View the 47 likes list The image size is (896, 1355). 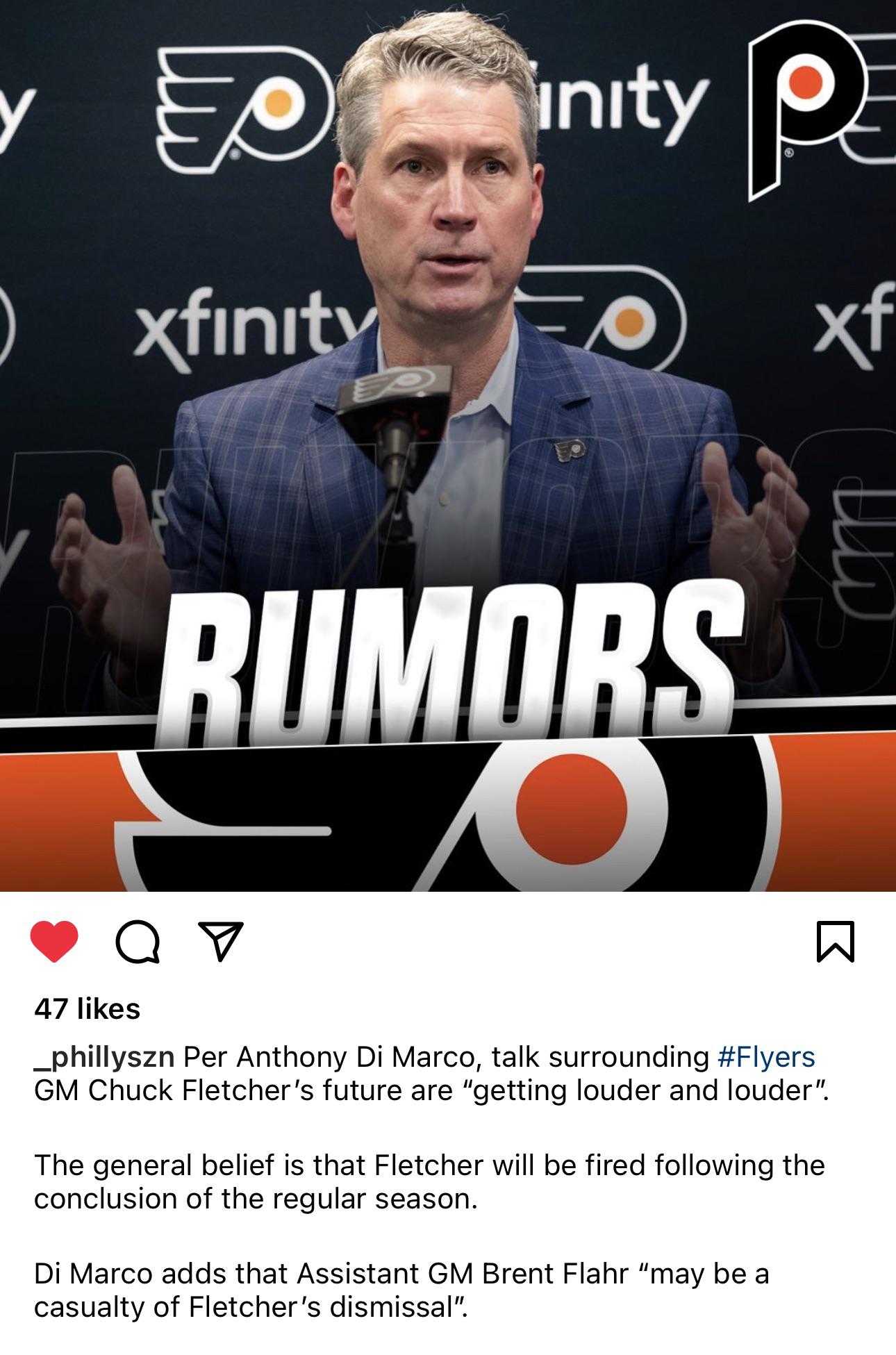[x=87, y=1008]
